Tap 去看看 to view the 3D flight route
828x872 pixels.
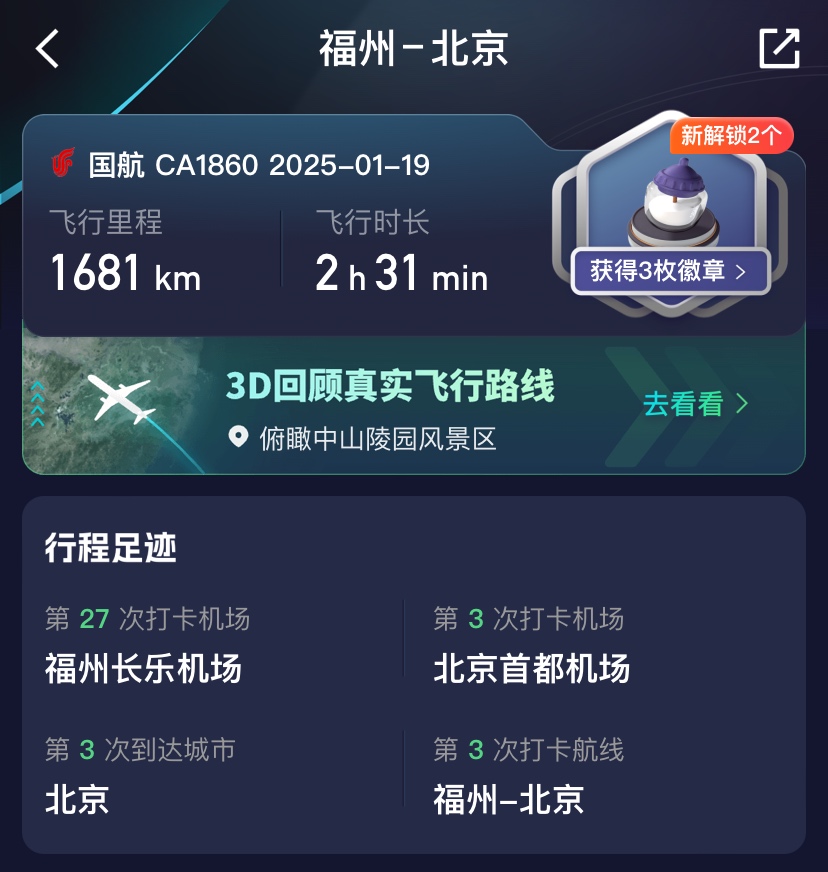pos(695,404)
